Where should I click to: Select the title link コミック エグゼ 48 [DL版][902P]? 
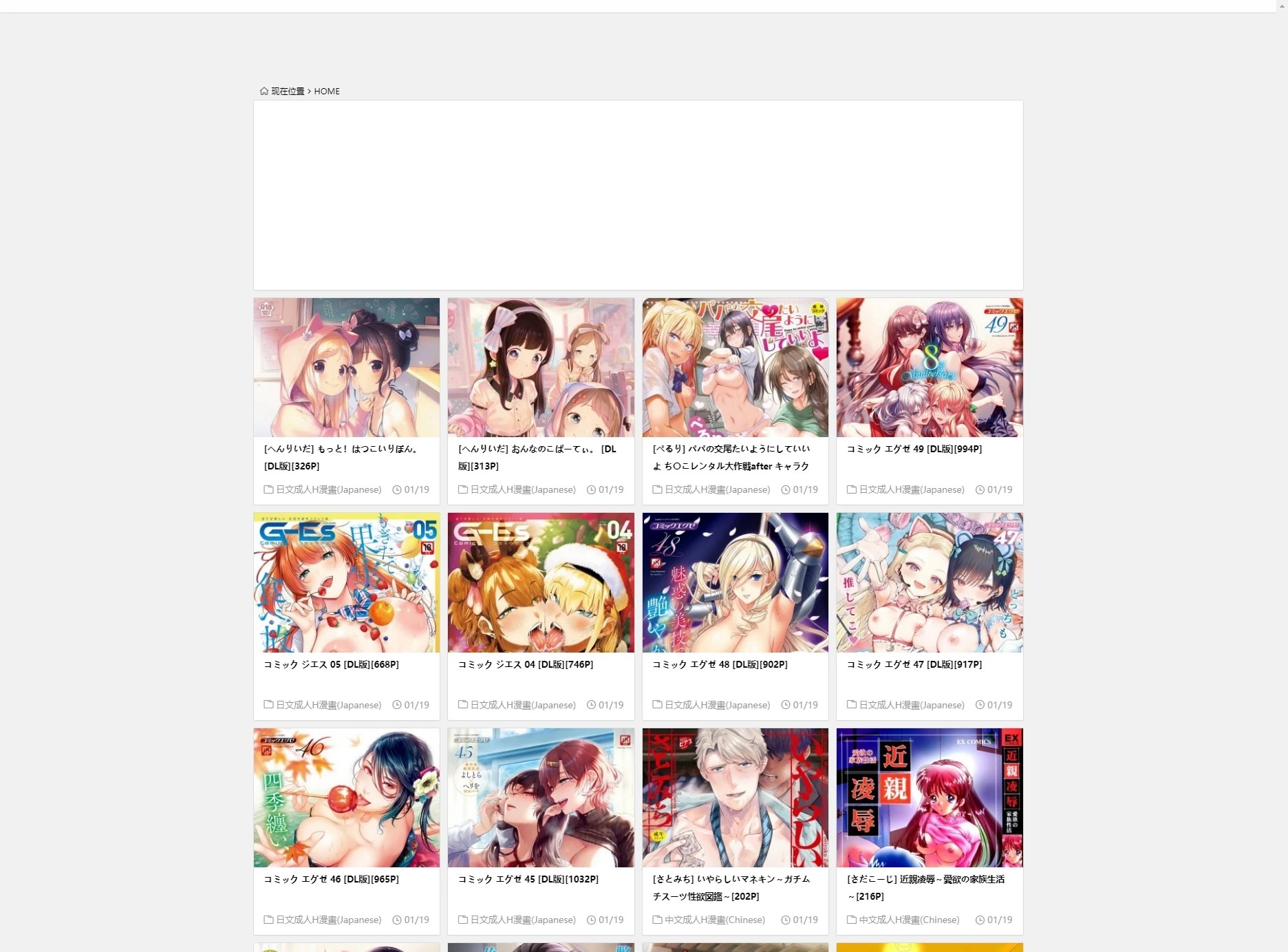(x=720, y=664)
